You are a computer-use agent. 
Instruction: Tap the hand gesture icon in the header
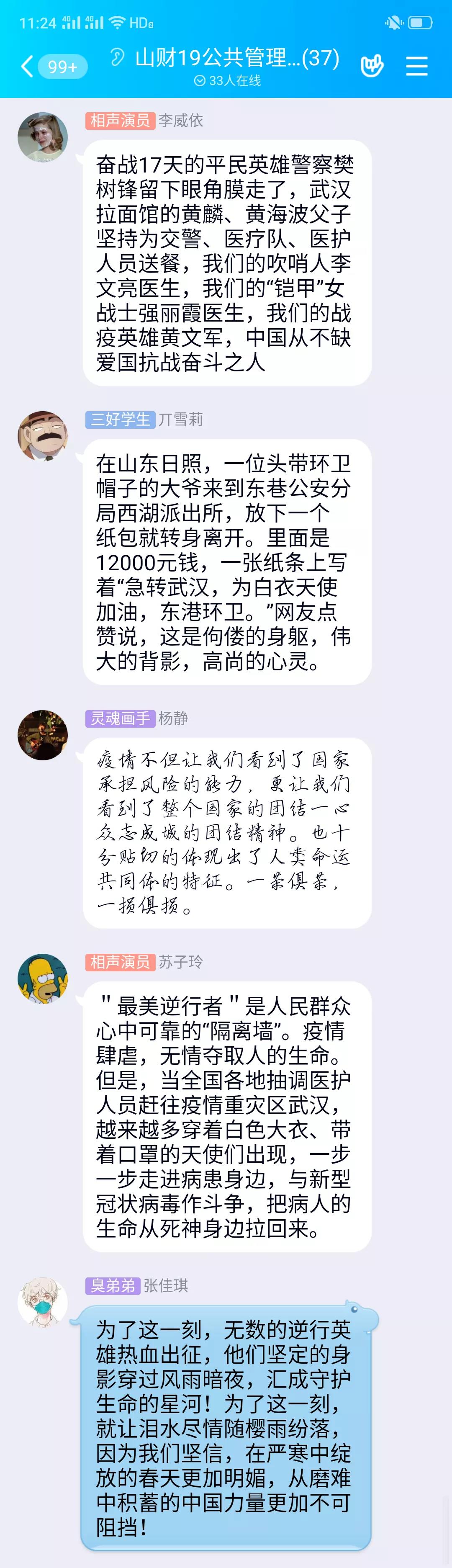[372, 66]
